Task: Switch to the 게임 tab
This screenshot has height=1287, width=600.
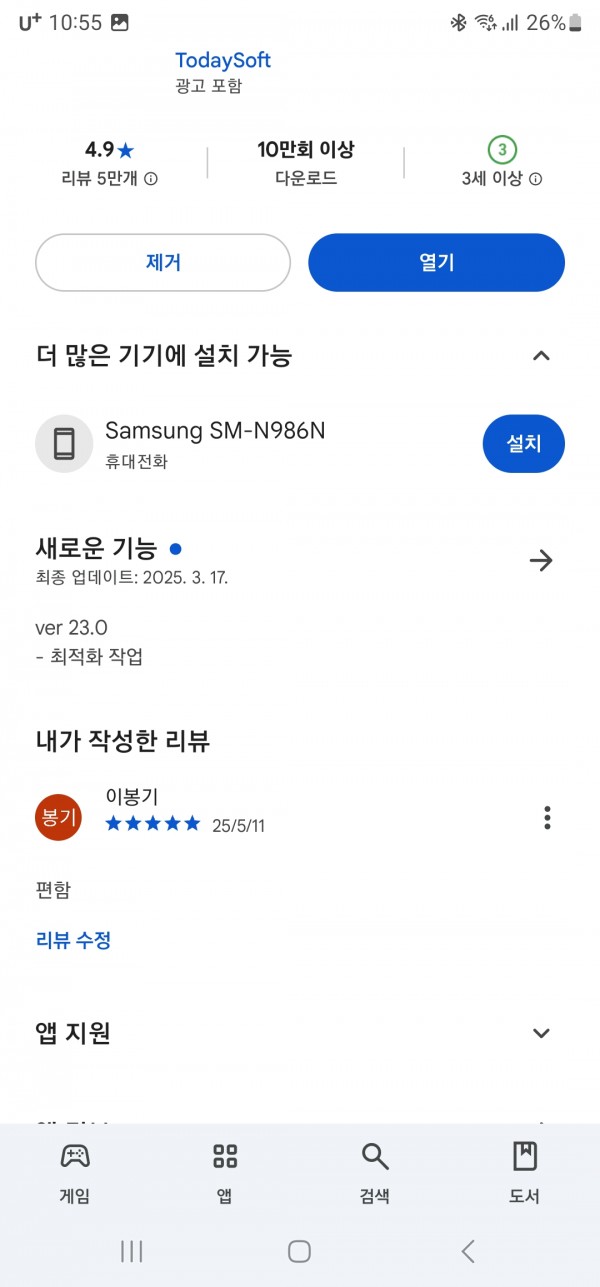Action: point(75,1173)
